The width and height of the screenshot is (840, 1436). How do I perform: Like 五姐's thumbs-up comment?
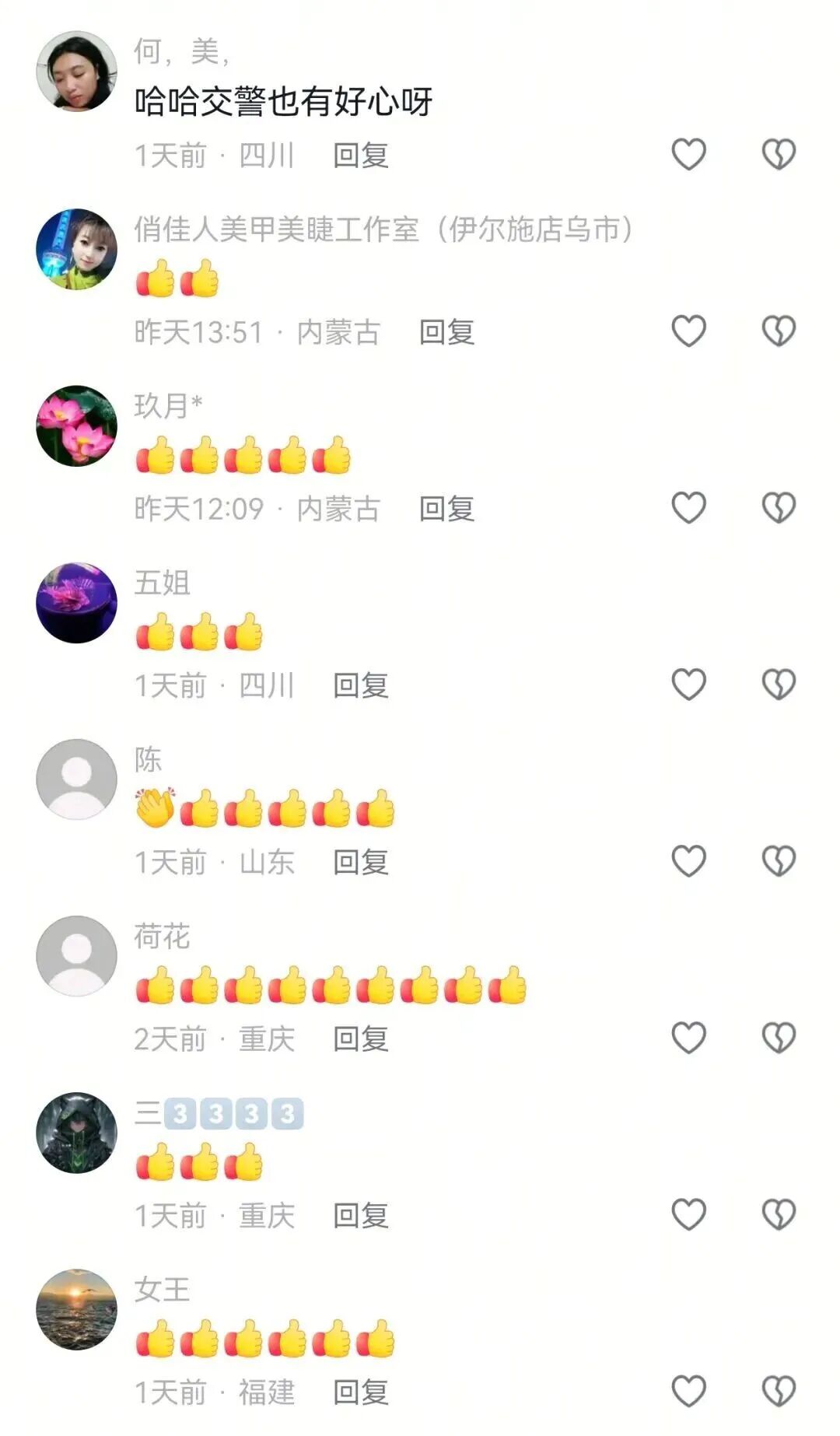click(x=688, y=685)
